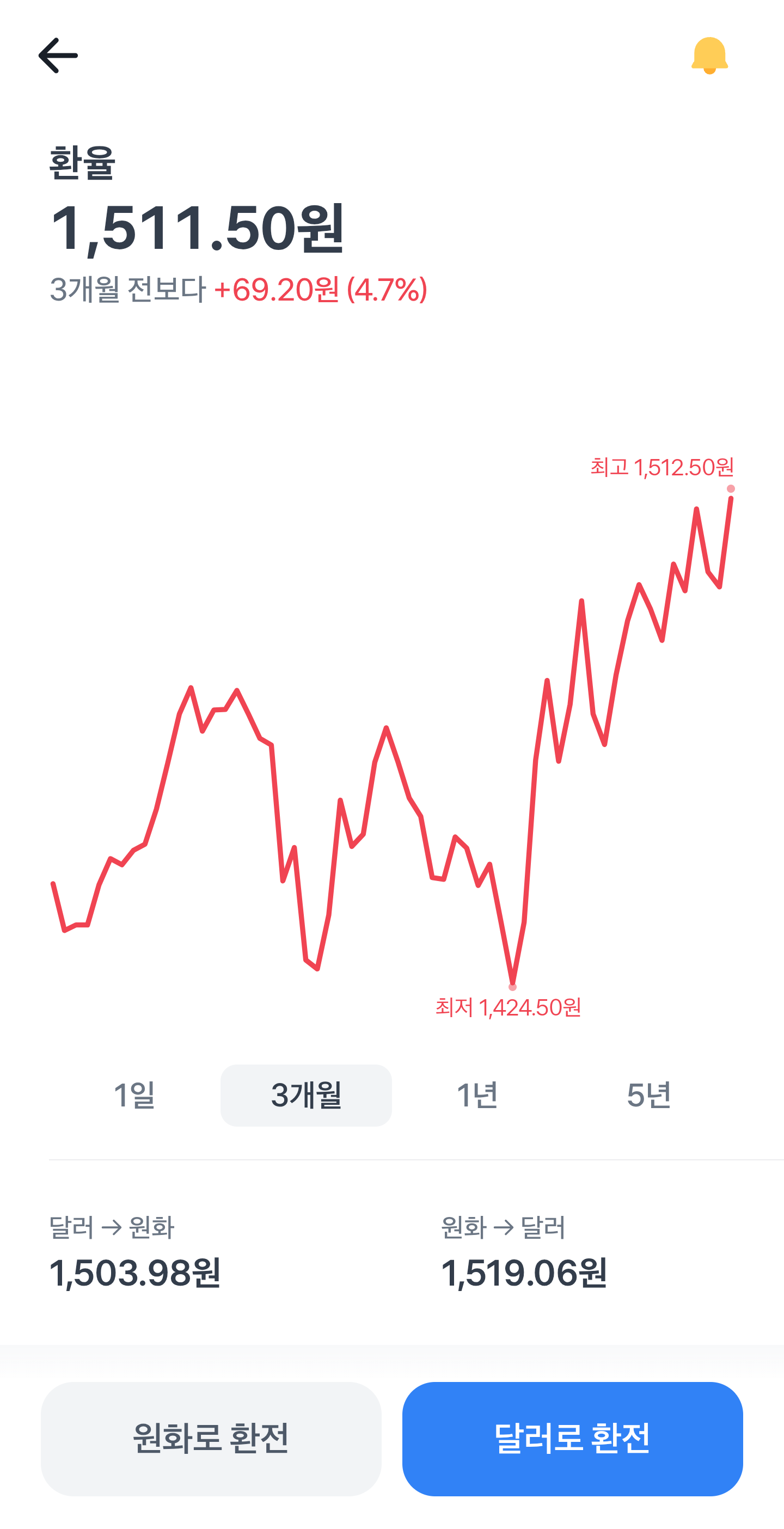784x1529 pixels.
Task: Switch chart range to 1일
Action: click(x=134, y=1095)
